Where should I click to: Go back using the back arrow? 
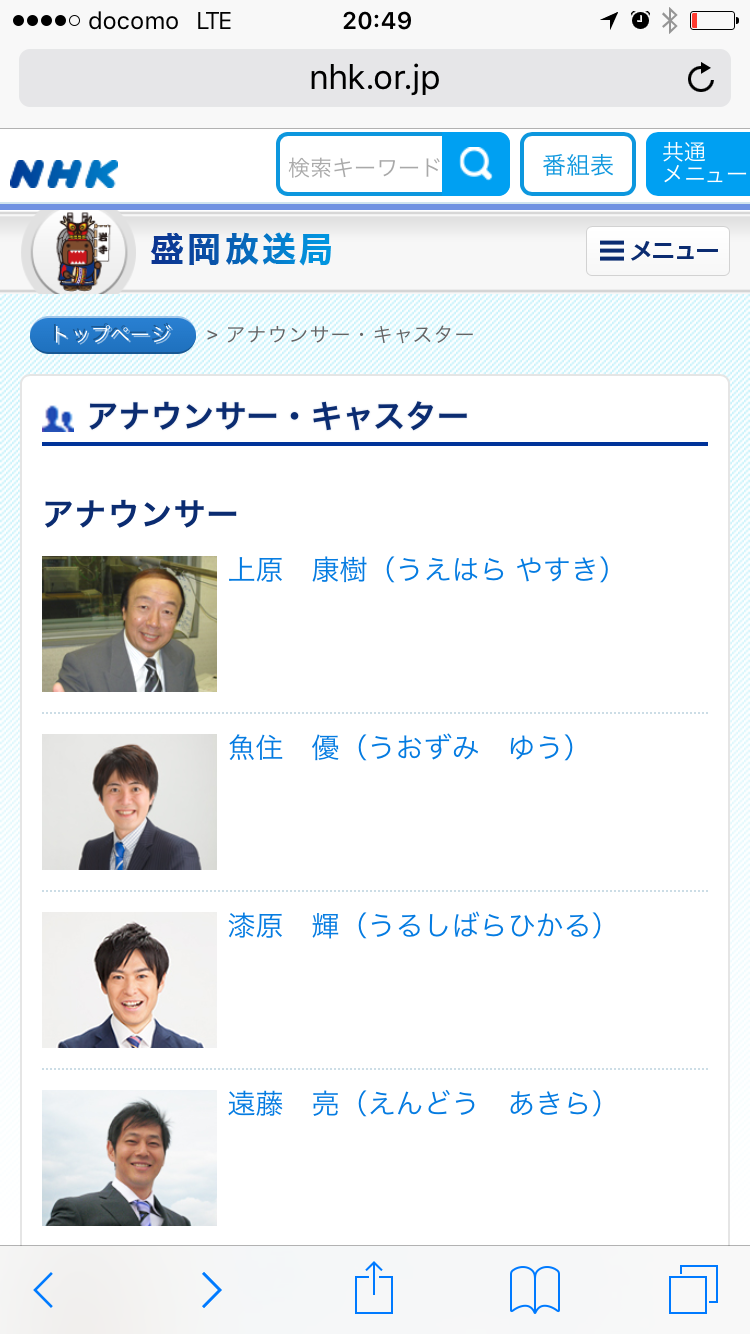pos(43,1290)
